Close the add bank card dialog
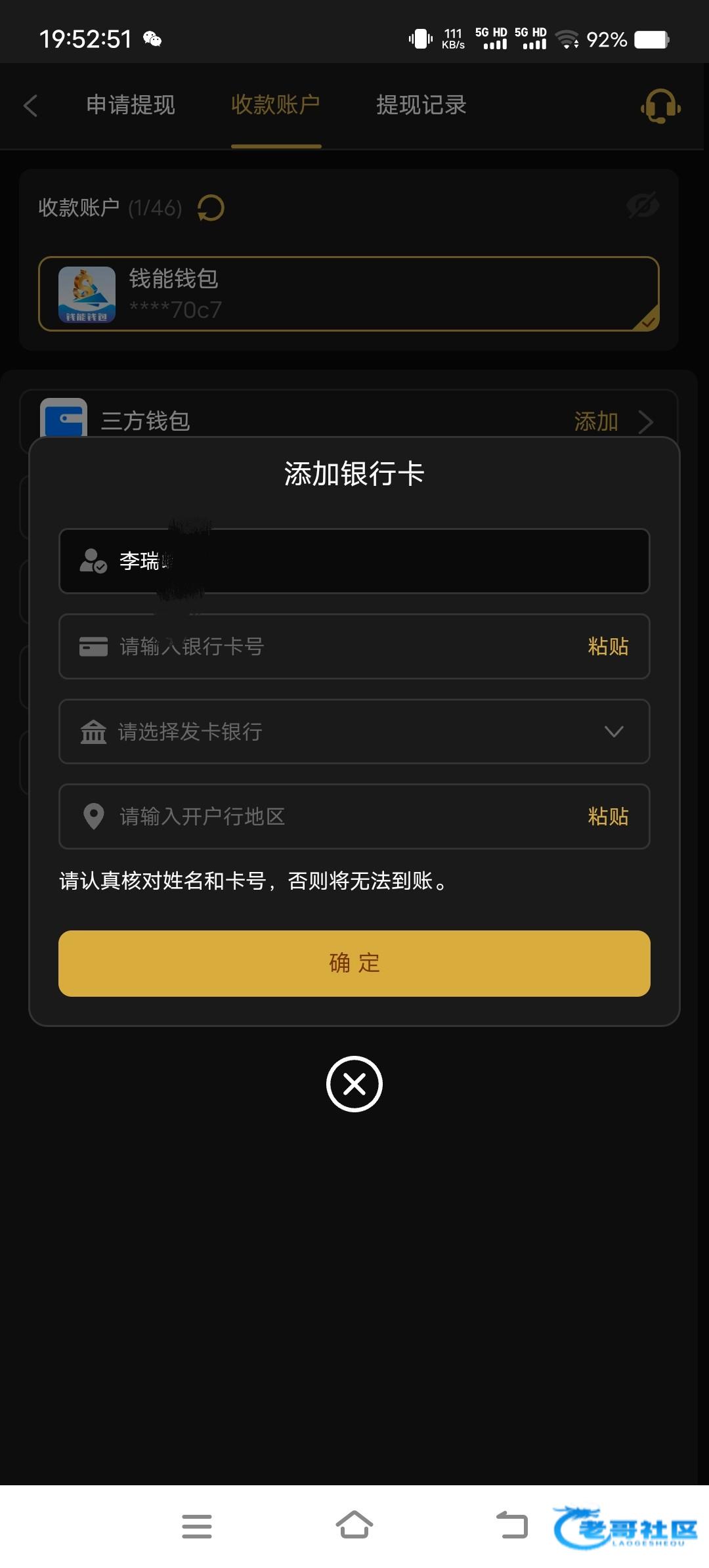 coord(354,1084)
